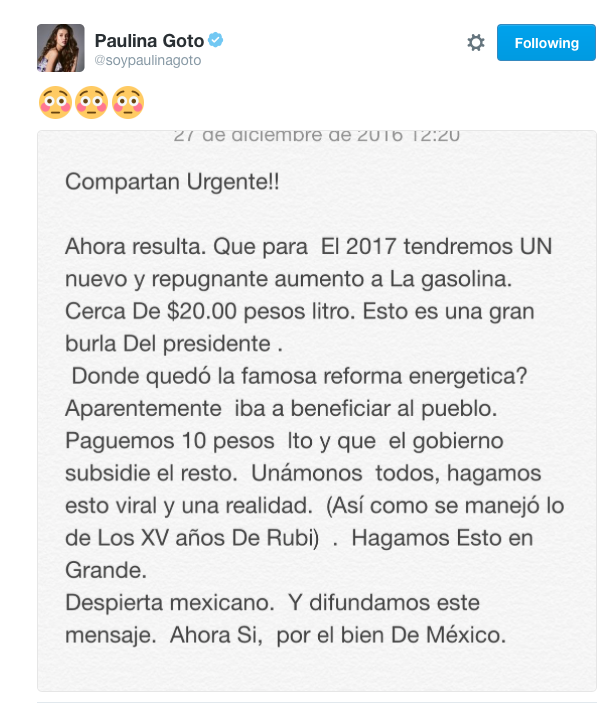Tap the Following button
The image size is (608, 703).
point(546,43)
